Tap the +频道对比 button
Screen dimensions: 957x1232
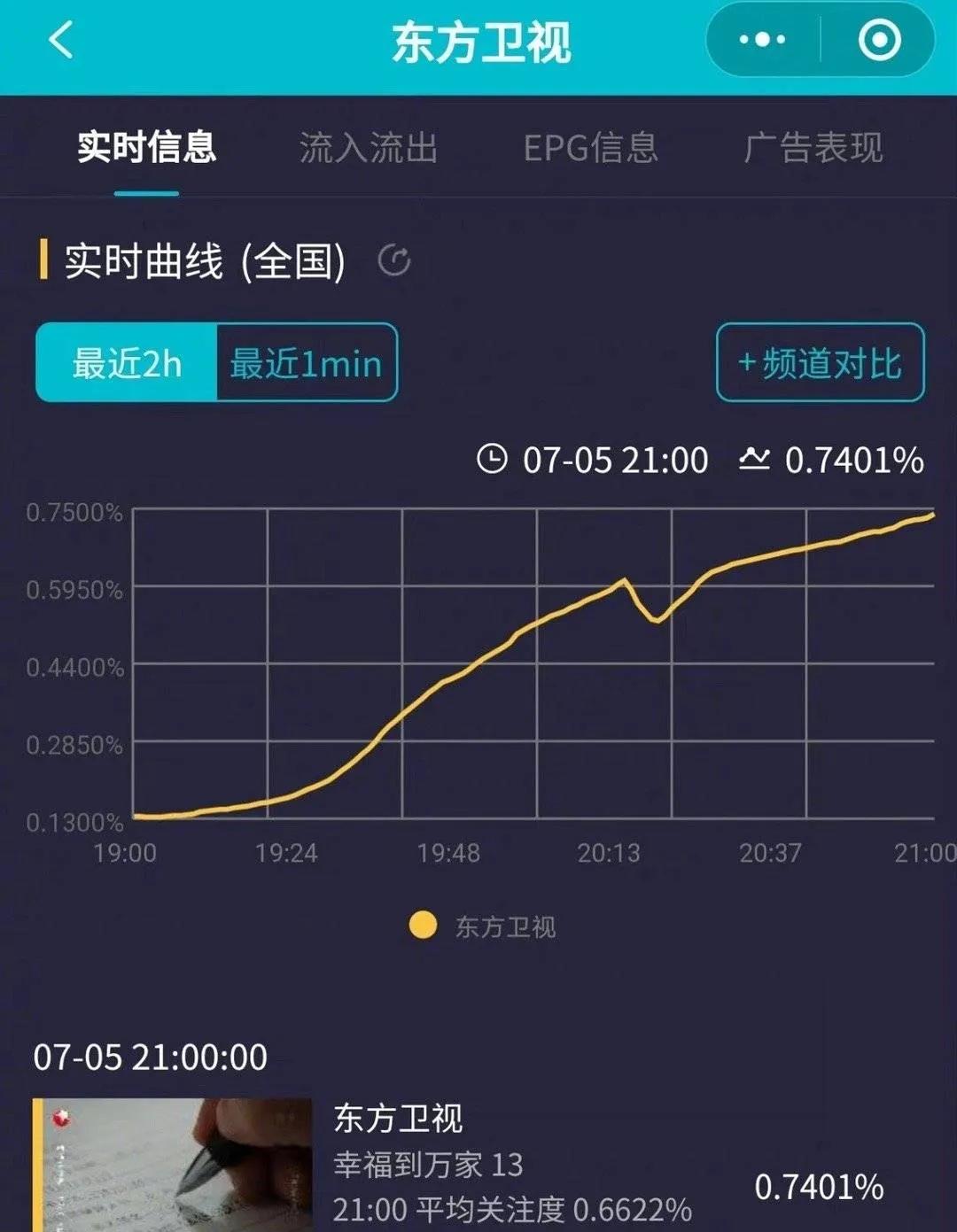[x=818, y=362]
